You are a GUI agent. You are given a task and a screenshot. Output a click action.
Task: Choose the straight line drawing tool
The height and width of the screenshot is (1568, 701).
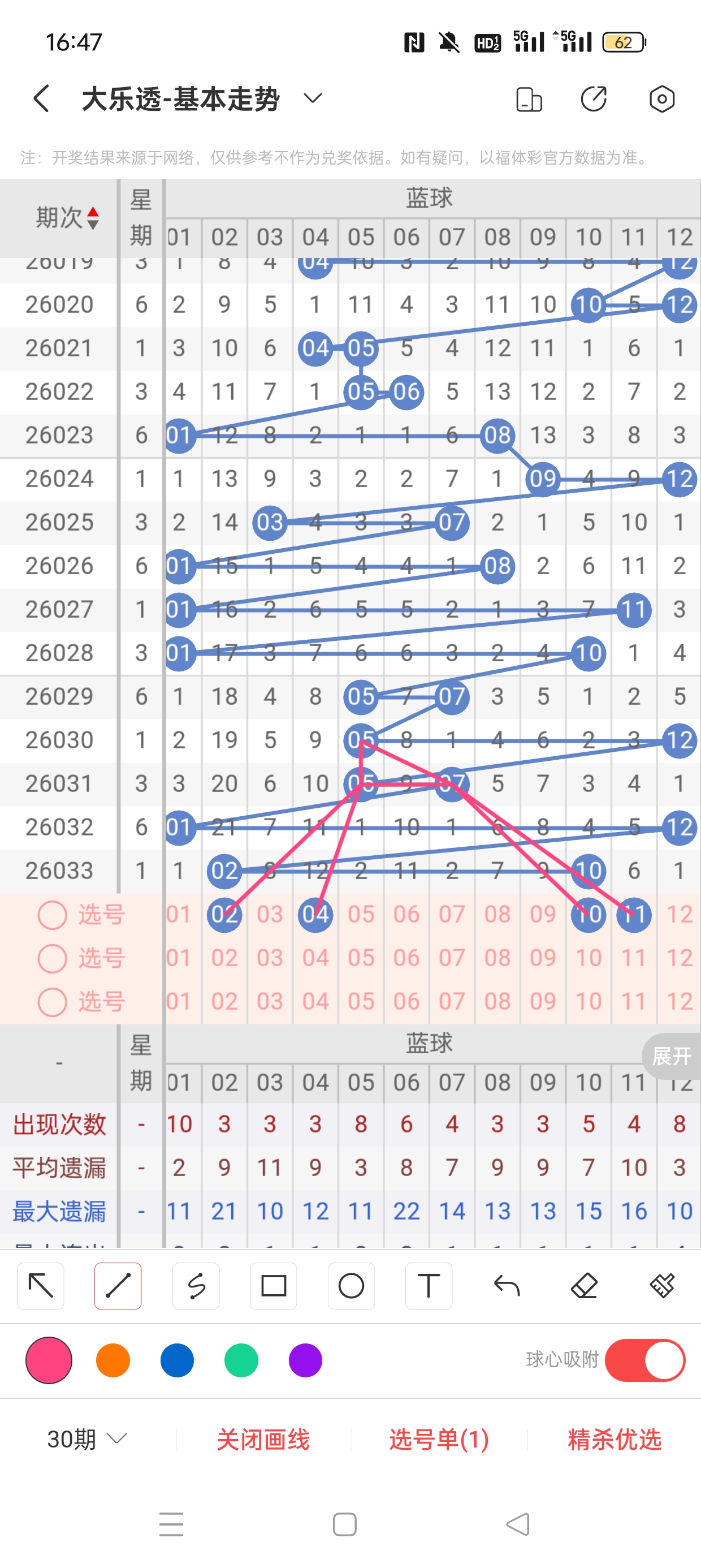[118, 1286]
